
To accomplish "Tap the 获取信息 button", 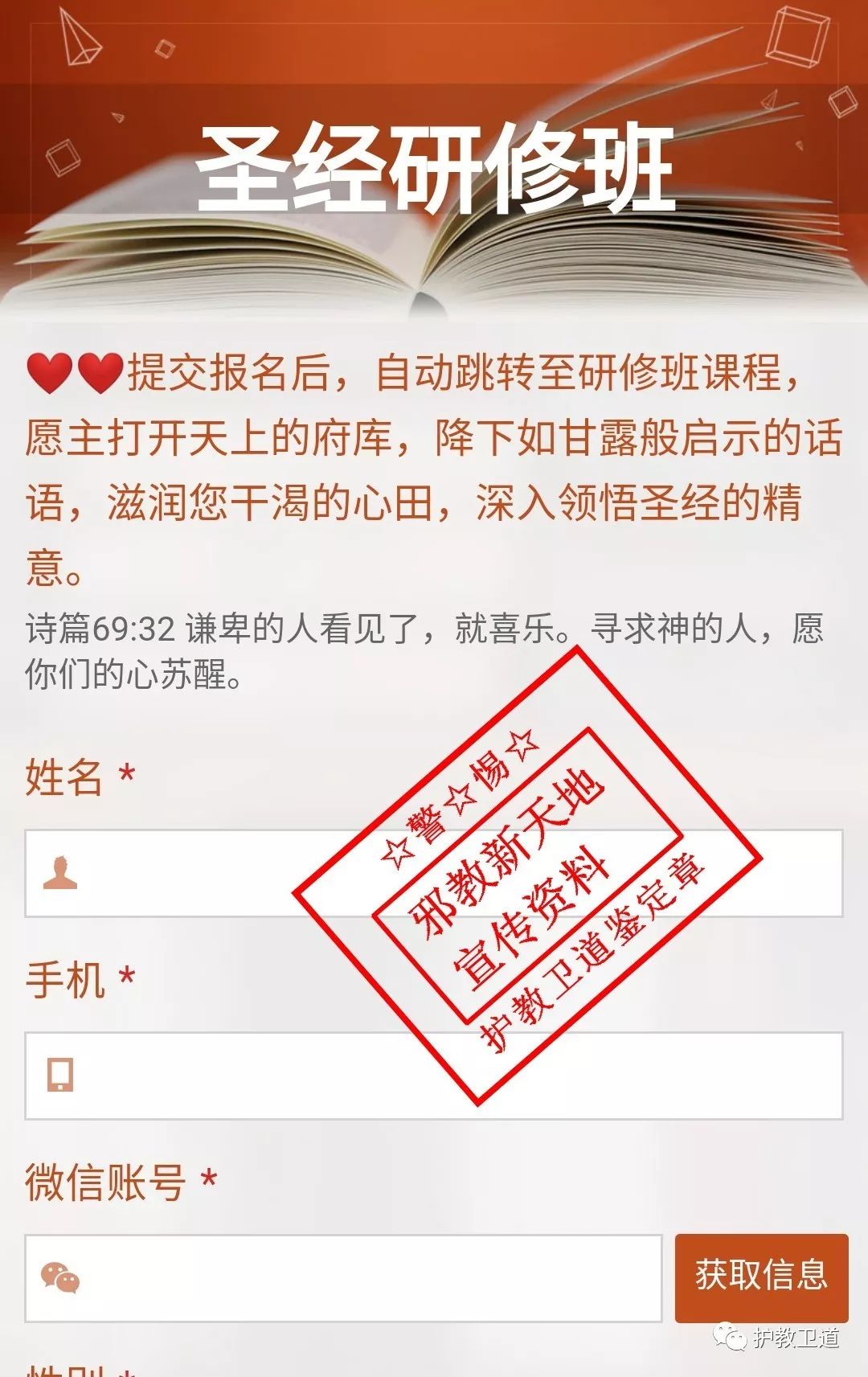I will (761, 1277).
